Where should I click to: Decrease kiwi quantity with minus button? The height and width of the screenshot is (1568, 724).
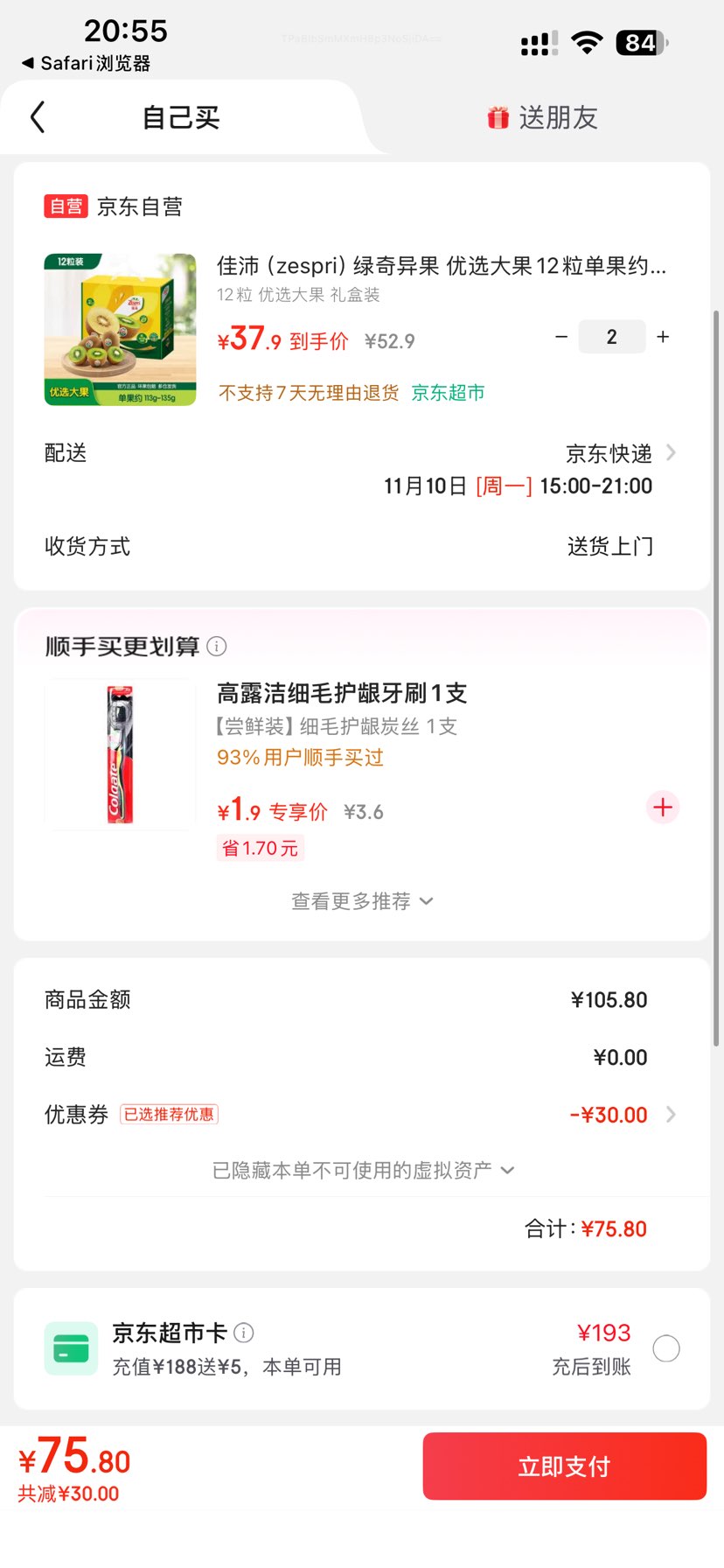(561, 336)
